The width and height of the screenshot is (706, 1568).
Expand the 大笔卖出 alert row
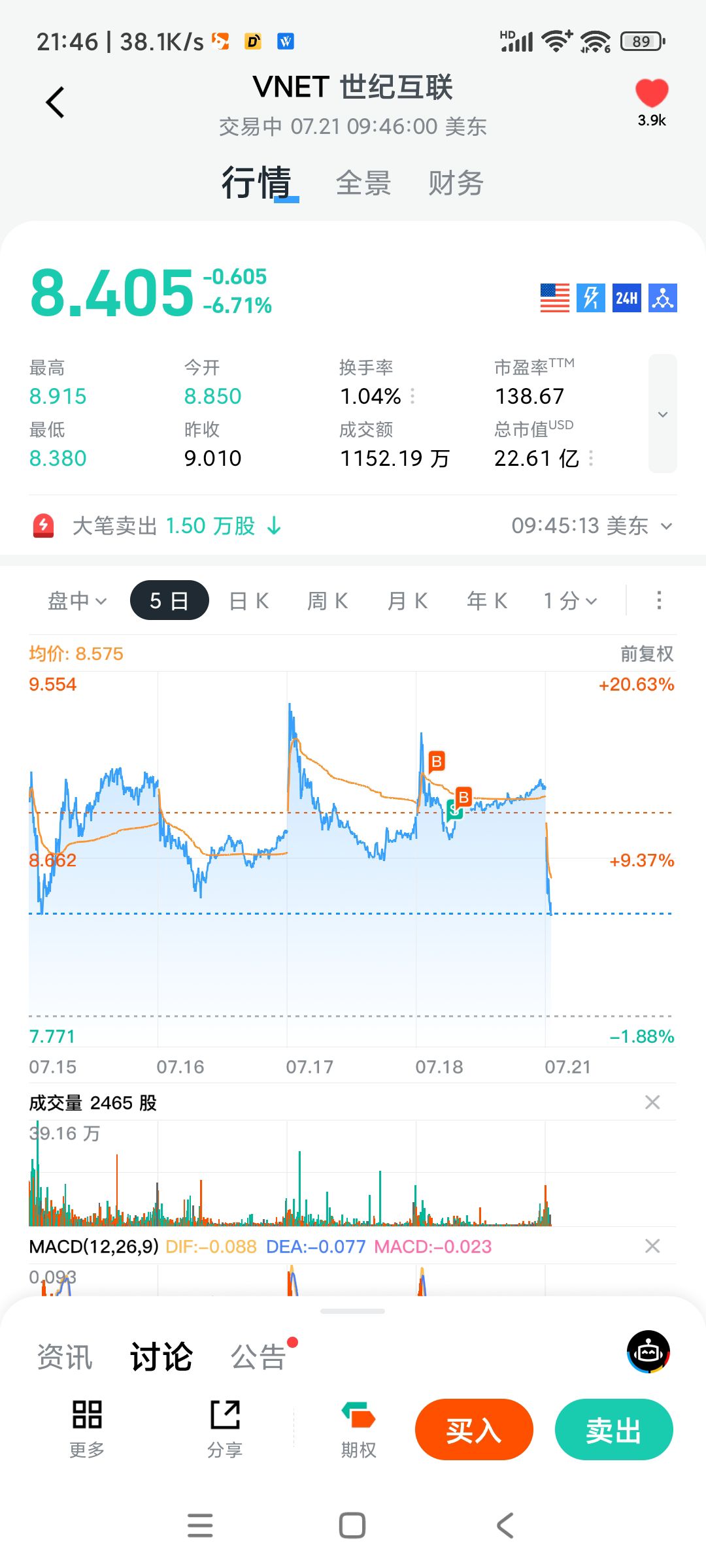353,525
